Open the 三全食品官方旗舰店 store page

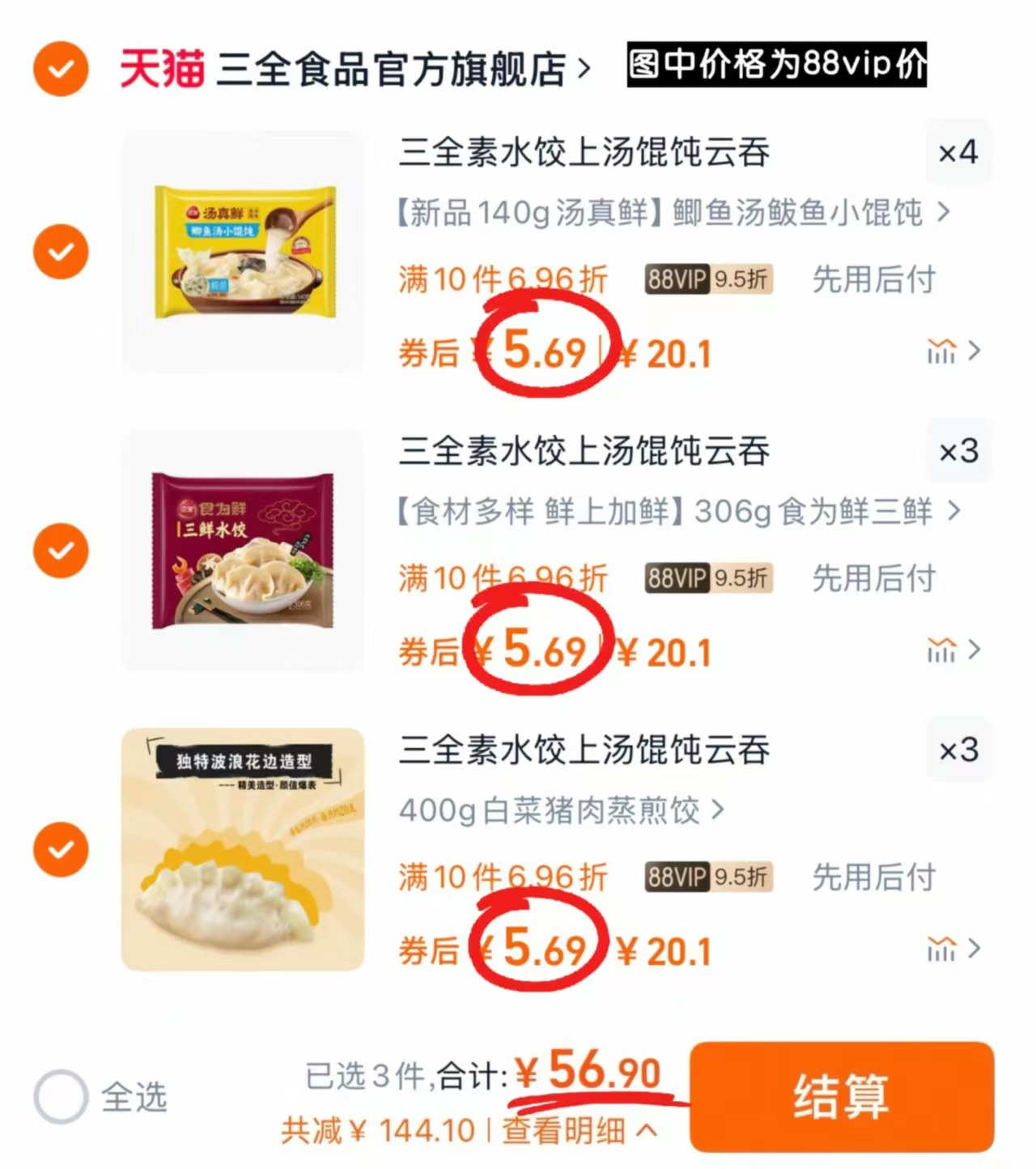(x=397, y=68)
